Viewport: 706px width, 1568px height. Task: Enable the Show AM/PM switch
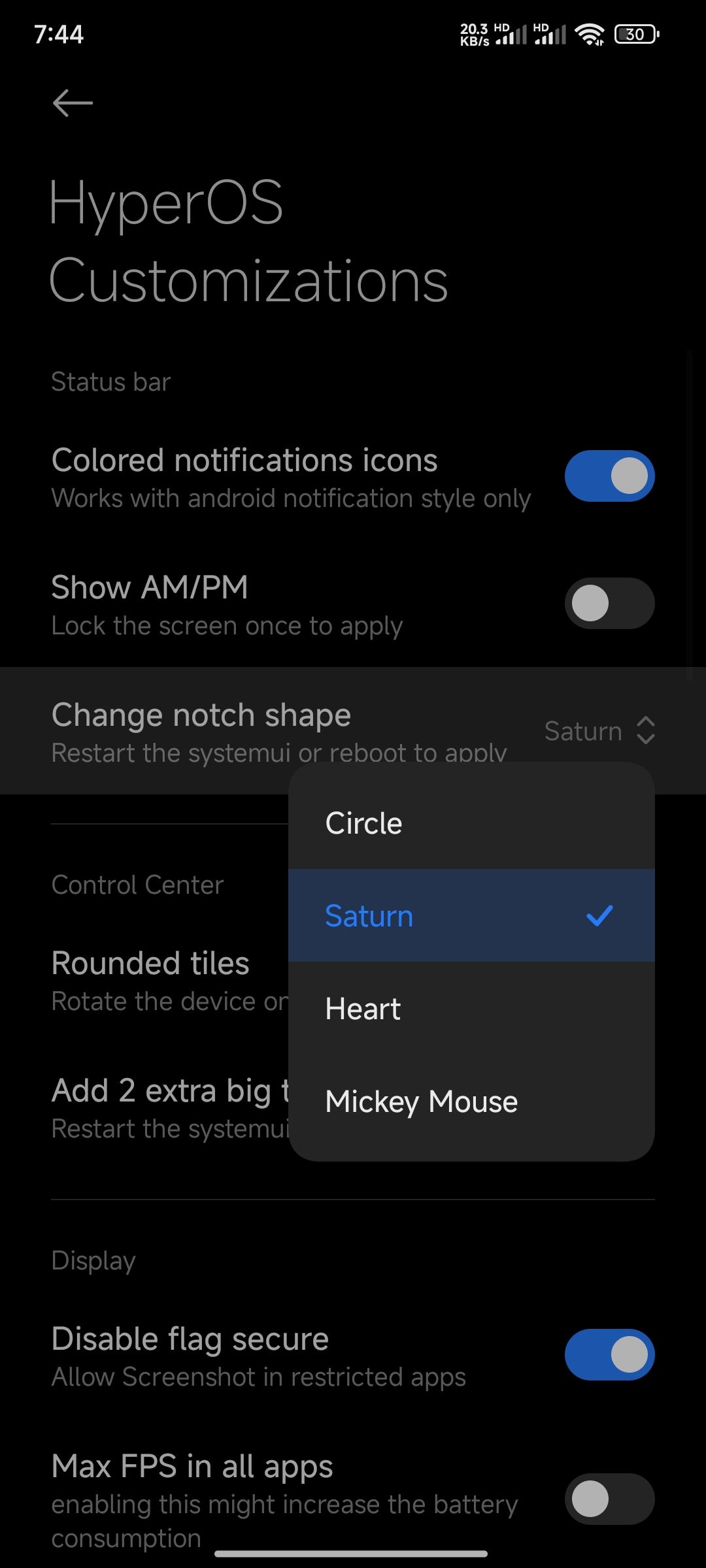click(609, 603)
